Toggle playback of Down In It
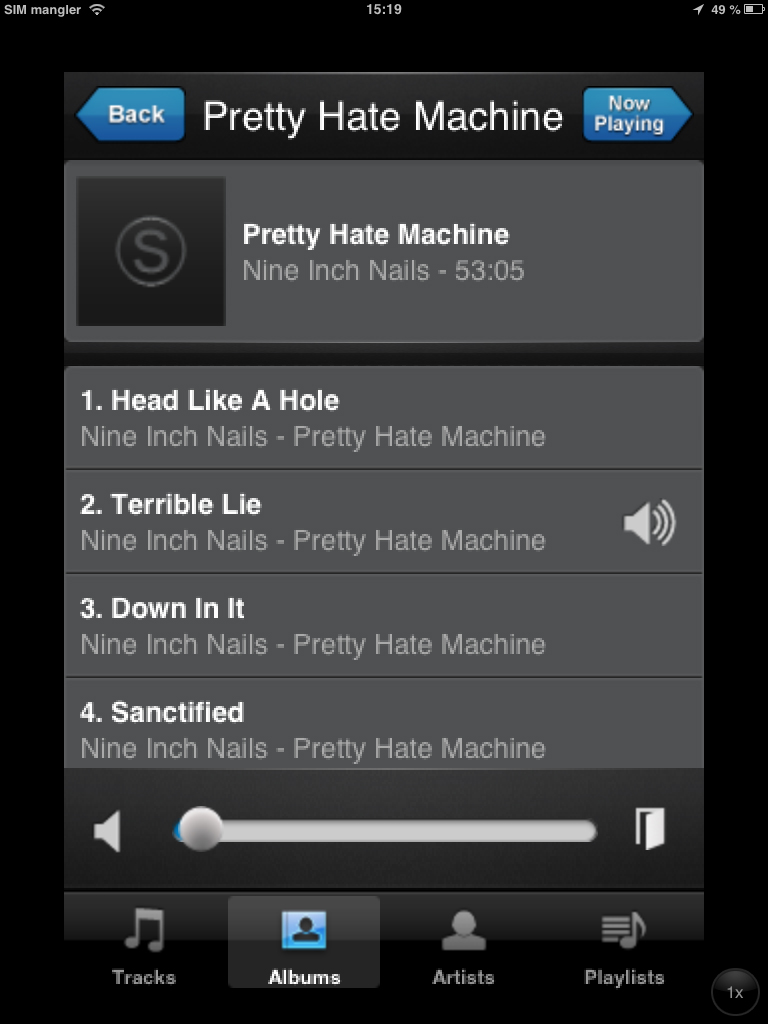 384,625
